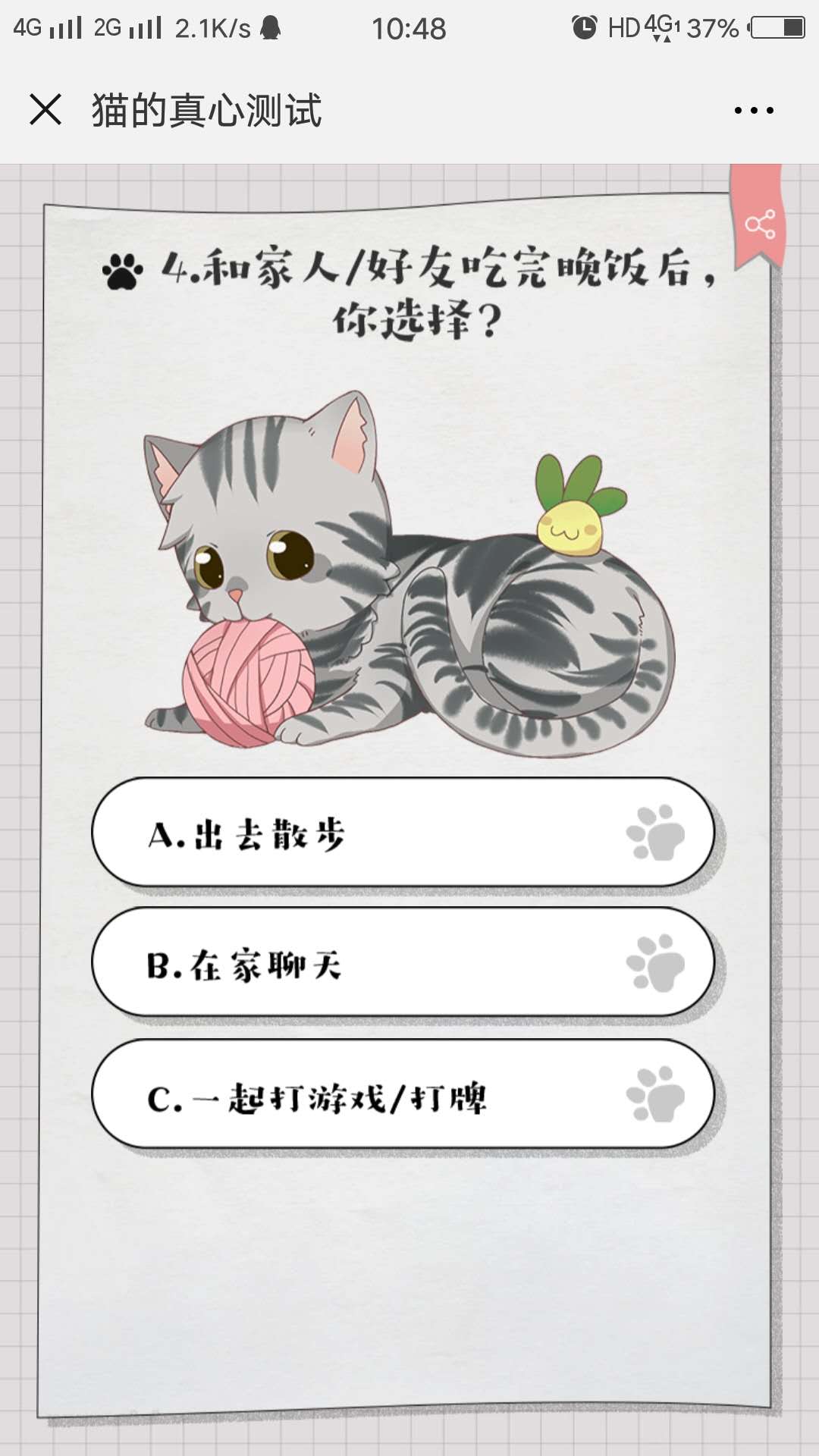The image size is (819, 1456).
Task: Pick option C. 一起打游戏/打牌
Action: point(403,1094)
